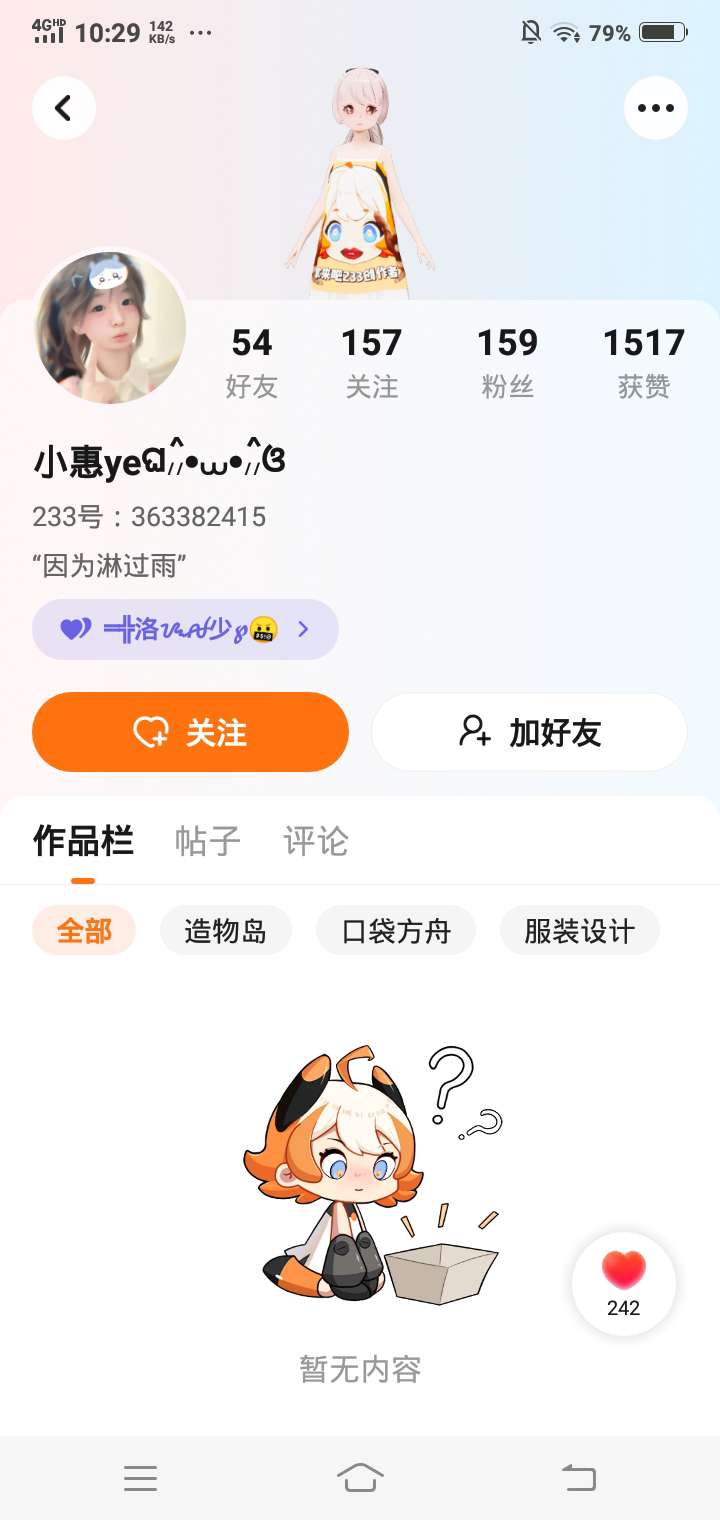Open recent apps from navigation bar
720x1520 pixels.
140,1477
